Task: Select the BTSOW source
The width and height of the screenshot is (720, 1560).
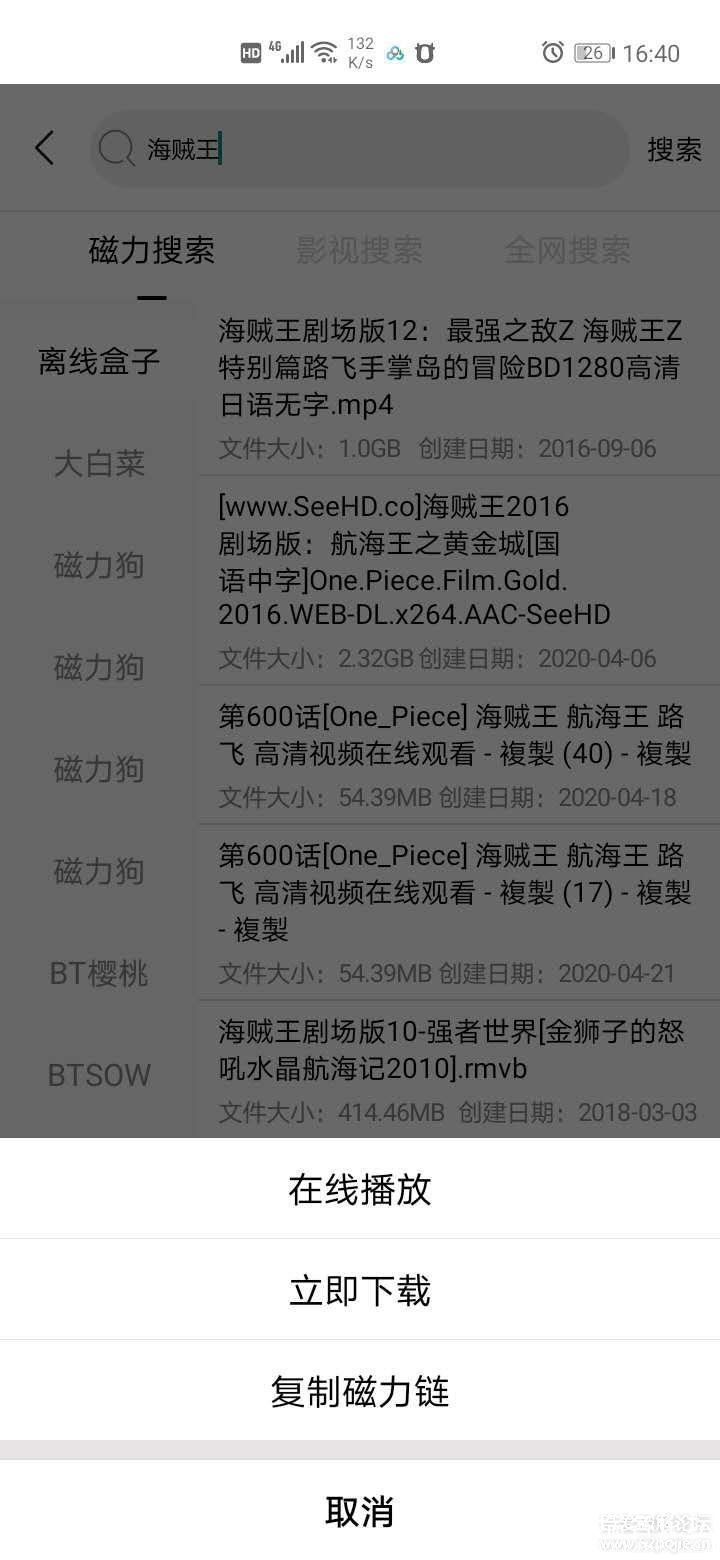Action: [99, 1075]
